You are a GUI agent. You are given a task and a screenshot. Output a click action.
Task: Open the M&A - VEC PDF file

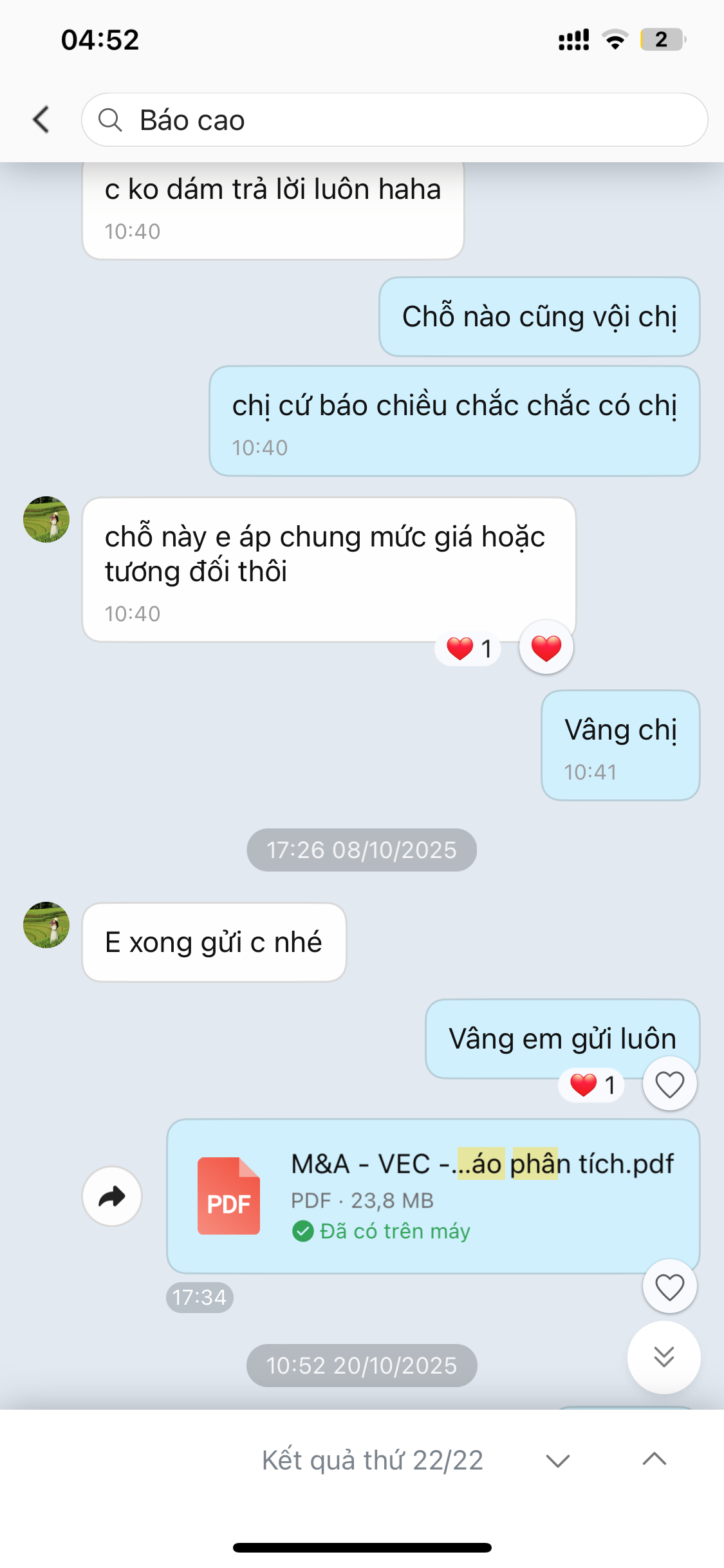coord(432,1196)
